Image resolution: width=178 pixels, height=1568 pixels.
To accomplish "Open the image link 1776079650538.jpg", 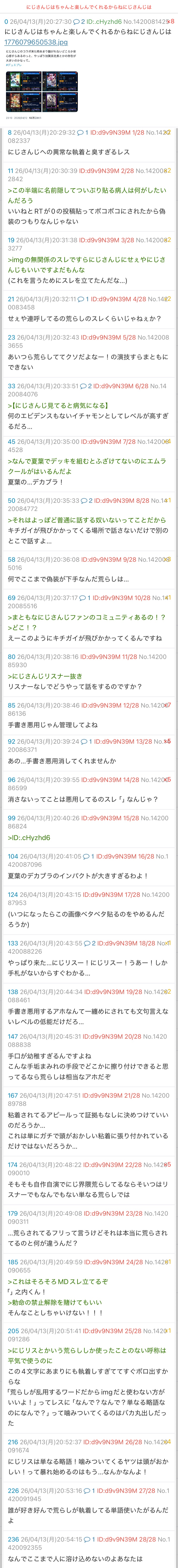I will (36, 42).
